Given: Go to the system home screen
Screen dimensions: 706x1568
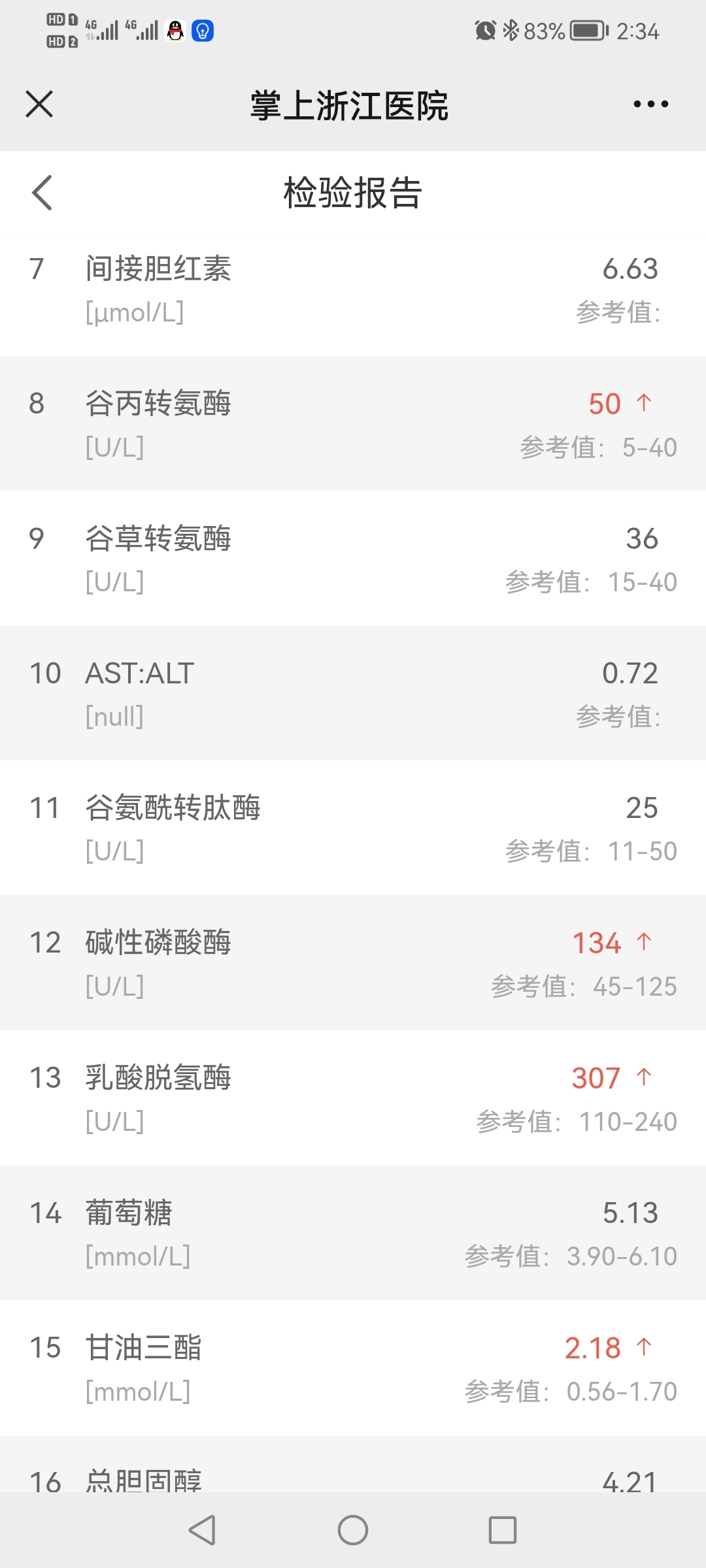Looking at the screenshot, I should pos(353,1530).
